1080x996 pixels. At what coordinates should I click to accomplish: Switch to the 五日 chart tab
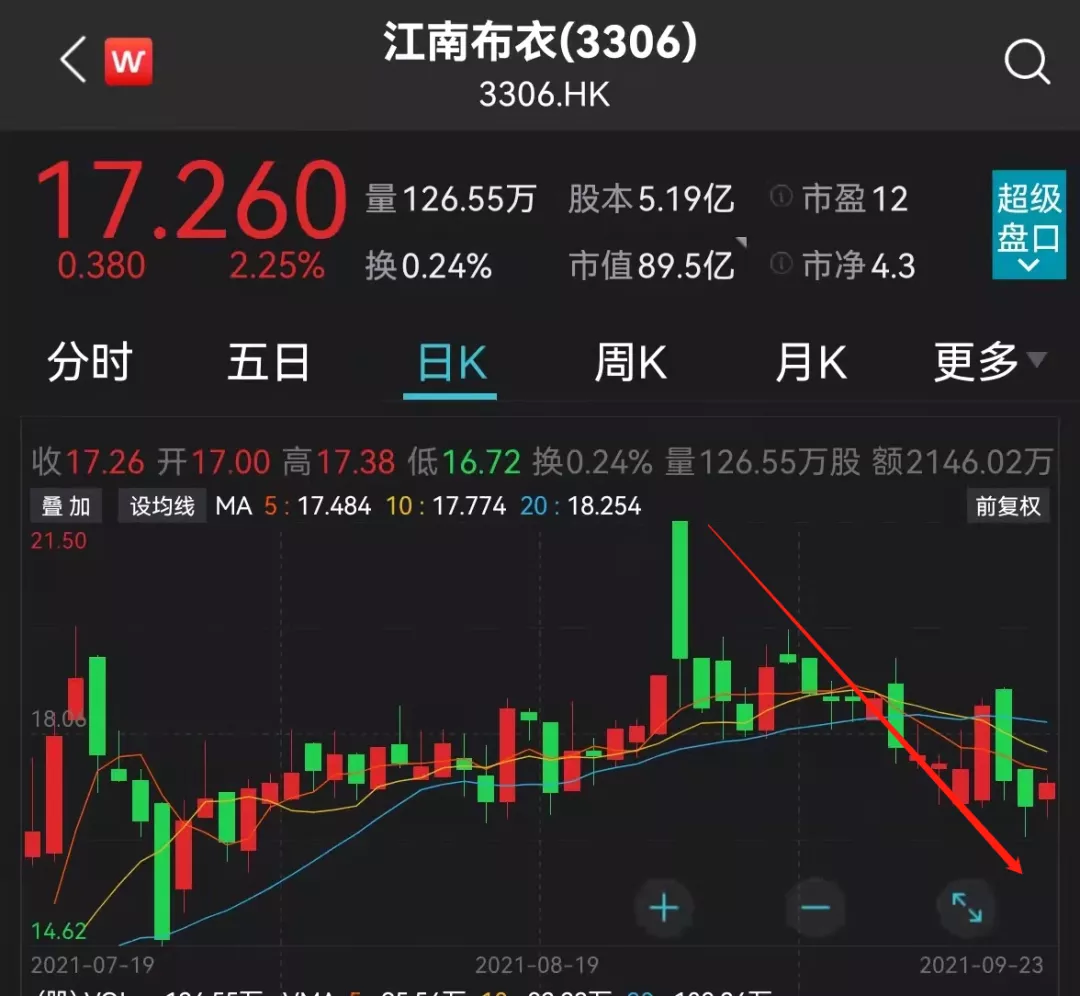[268, 361]
